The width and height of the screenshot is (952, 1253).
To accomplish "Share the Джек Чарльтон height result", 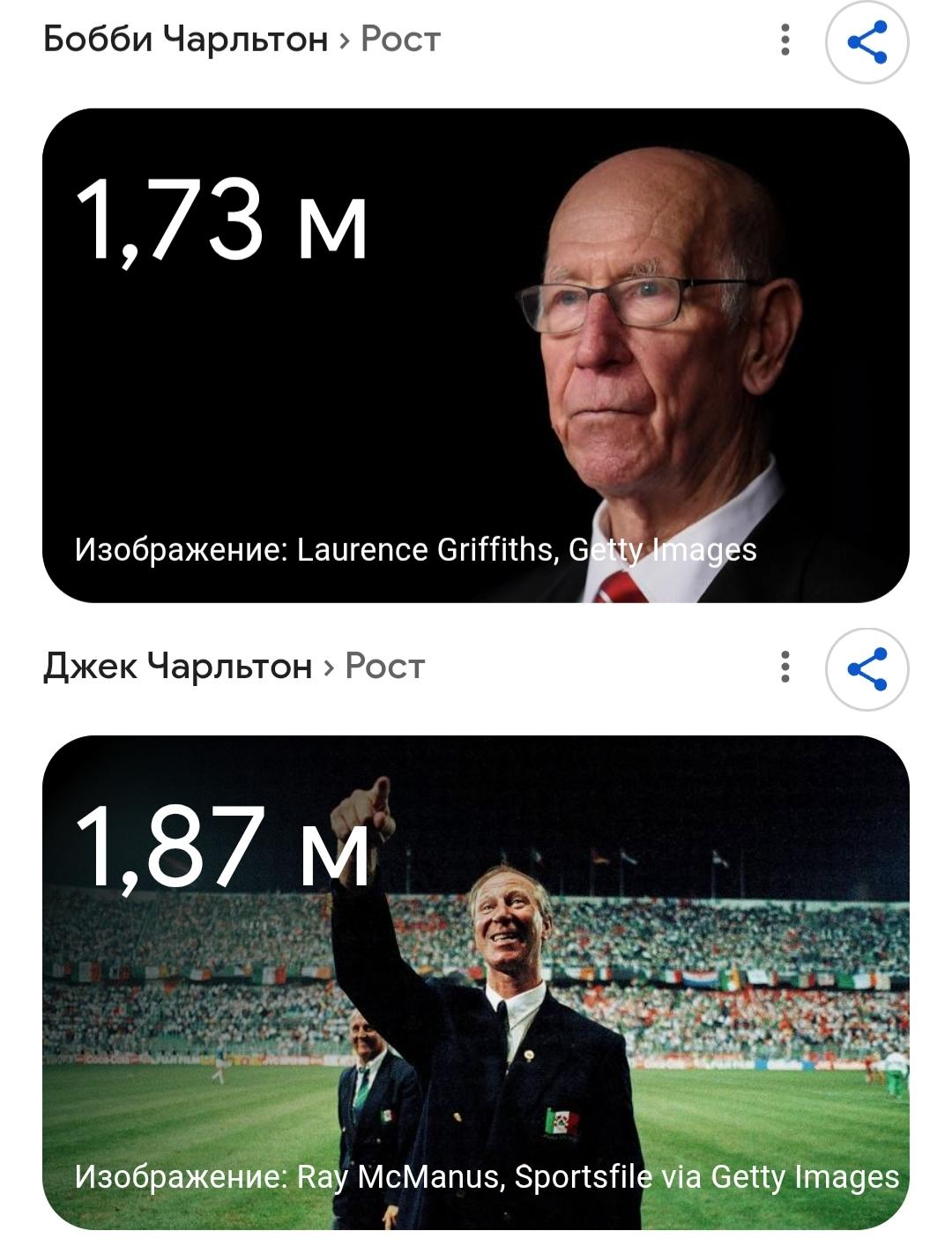I will click(866, 669).
